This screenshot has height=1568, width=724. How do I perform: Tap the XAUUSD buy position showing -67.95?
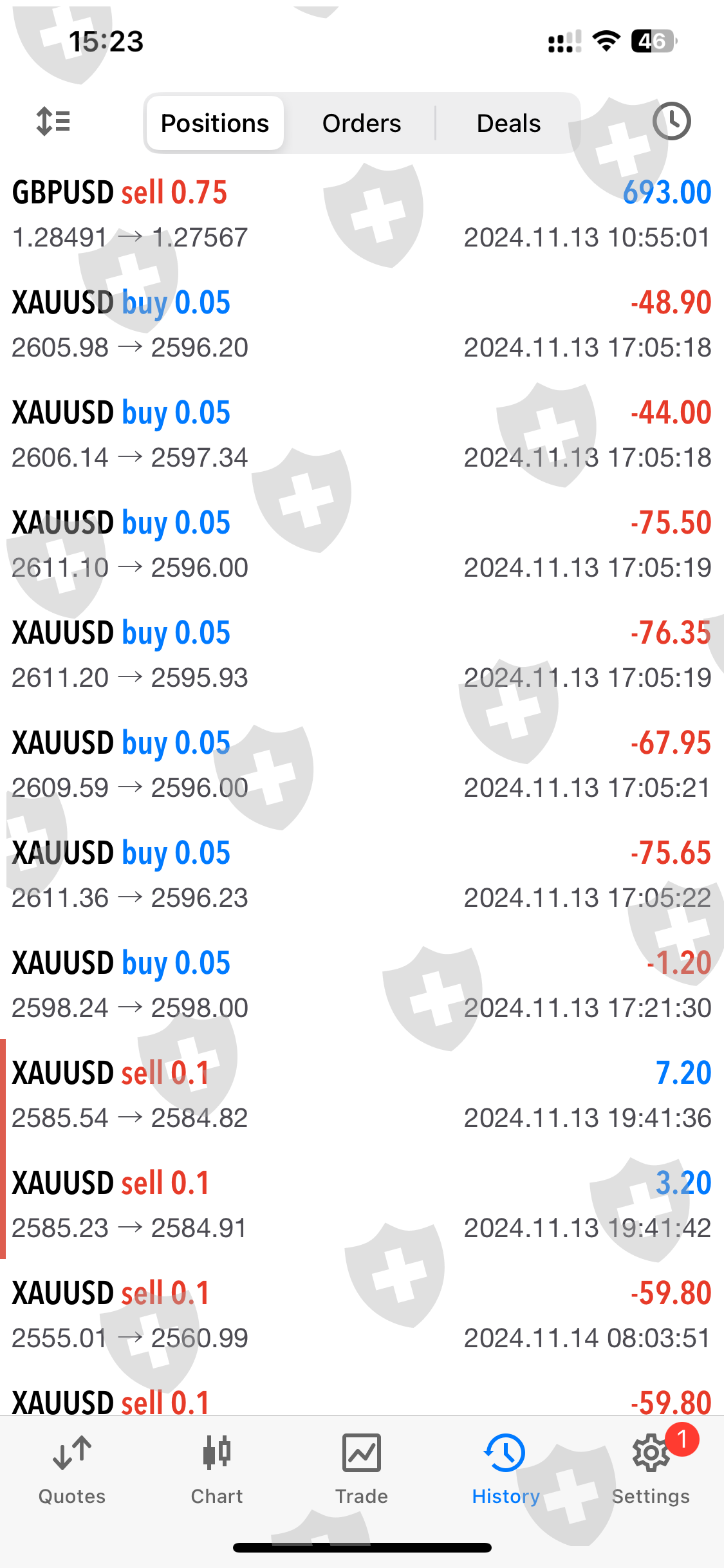click(362, 765)
